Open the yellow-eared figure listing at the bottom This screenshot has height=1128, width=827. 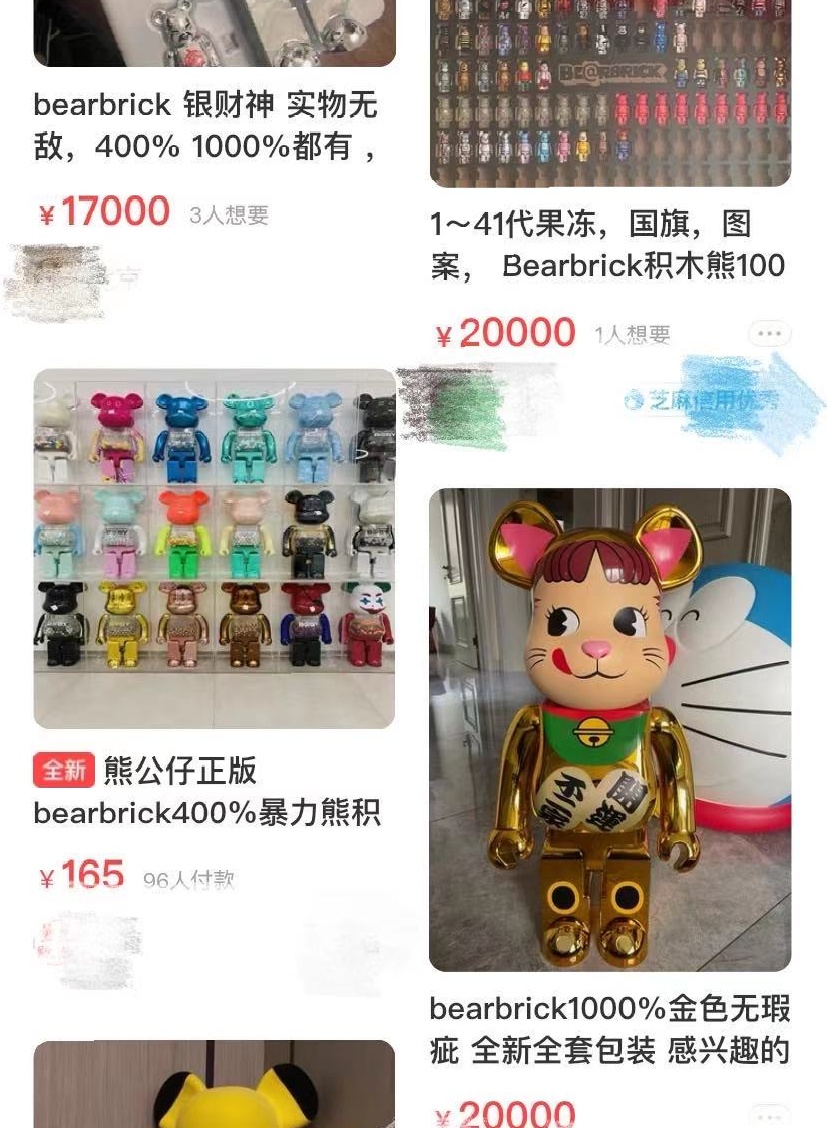(x=214, y=1086)
